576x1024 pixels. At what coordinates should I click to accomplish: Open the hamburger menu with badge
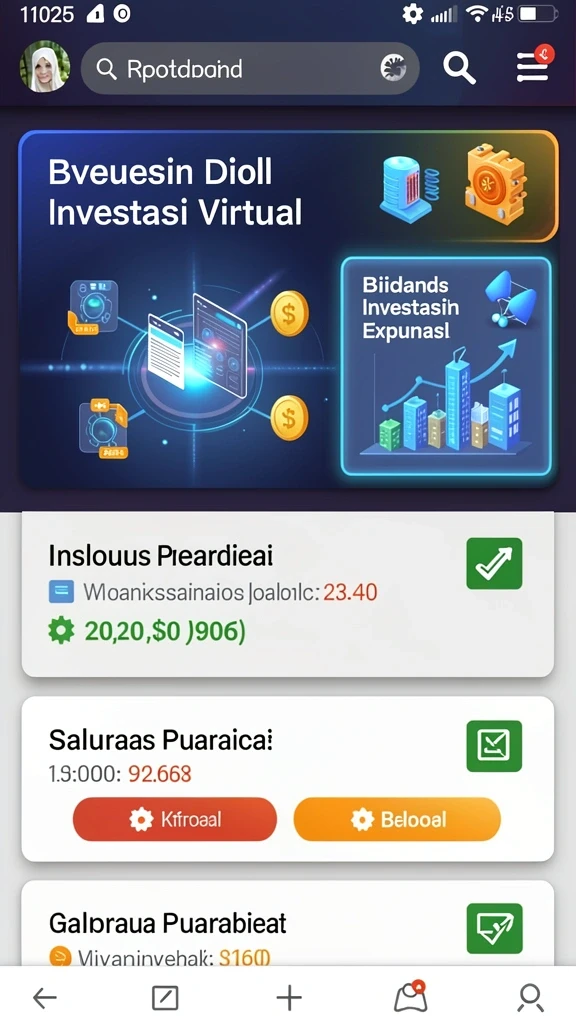click(x=534, y=65)
